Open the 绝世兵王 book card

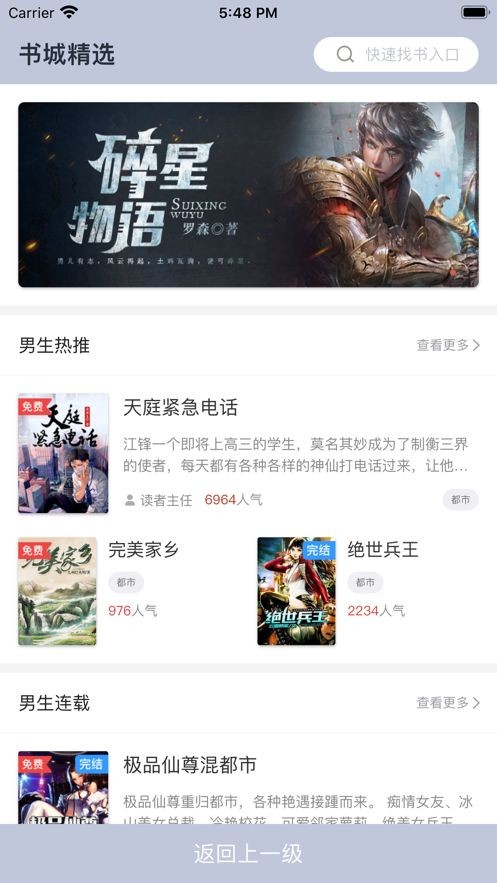coord(368,591)
